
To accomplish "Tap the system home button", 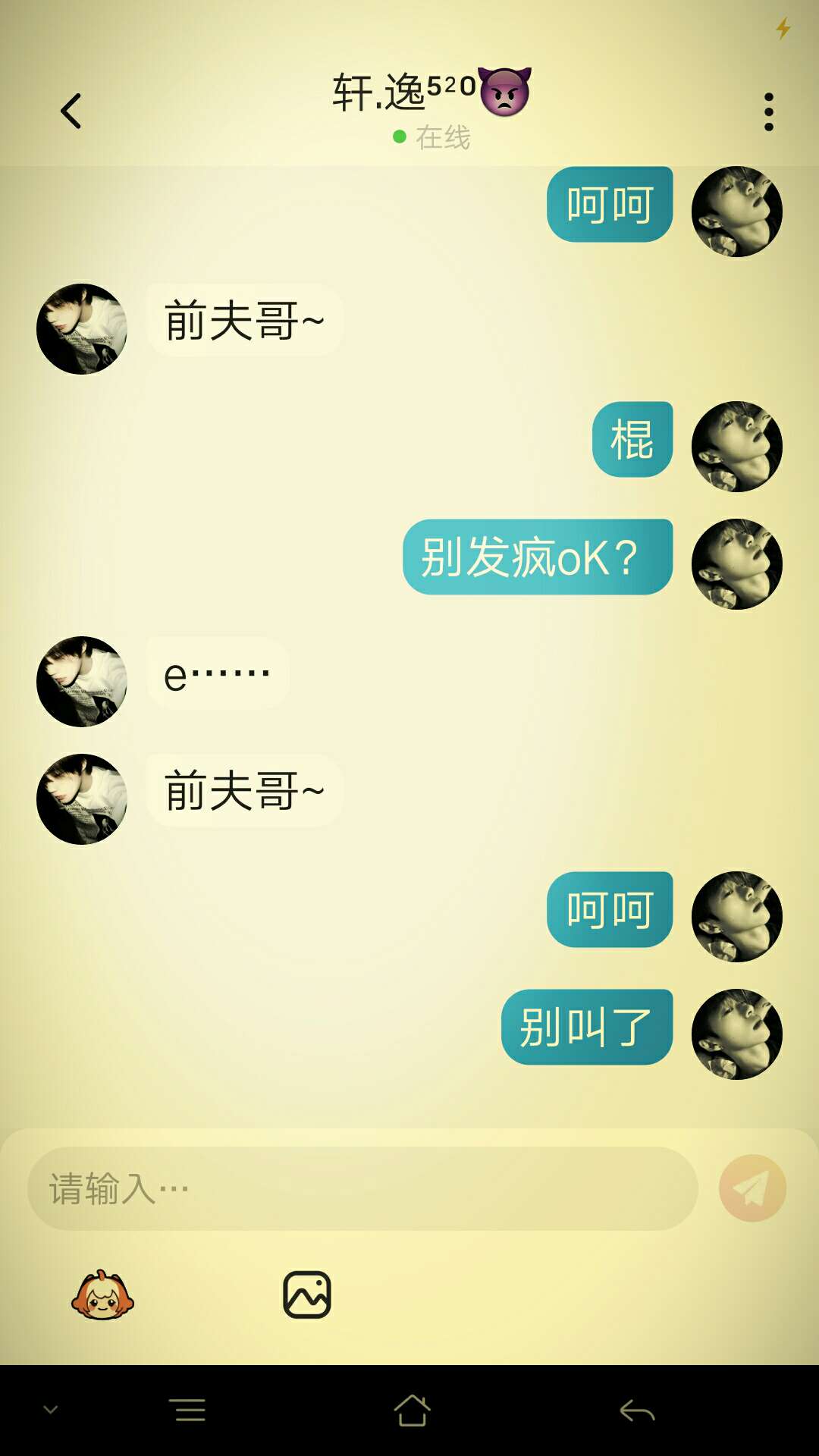I will (412, 1410).
